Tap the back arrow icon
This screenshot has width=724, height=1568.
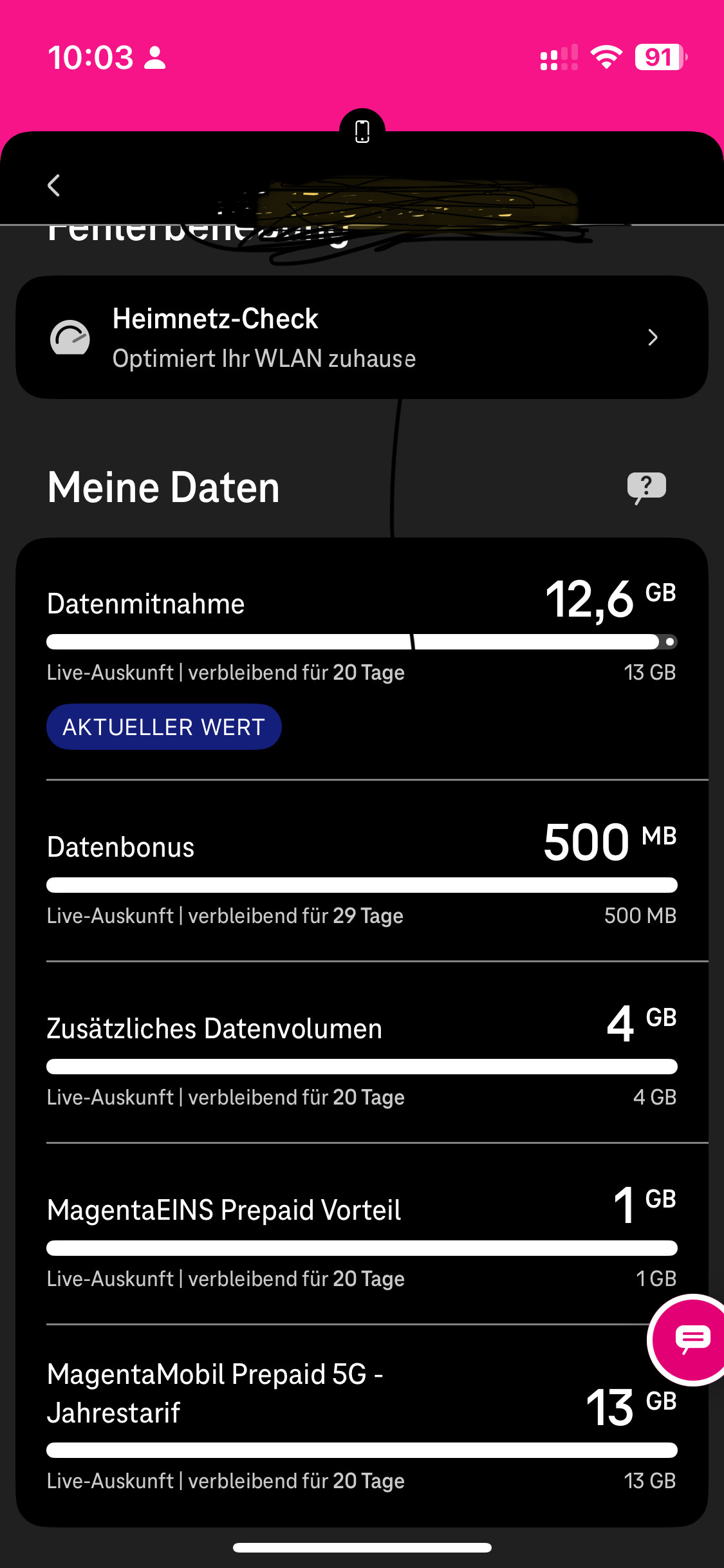pos(54,185)
